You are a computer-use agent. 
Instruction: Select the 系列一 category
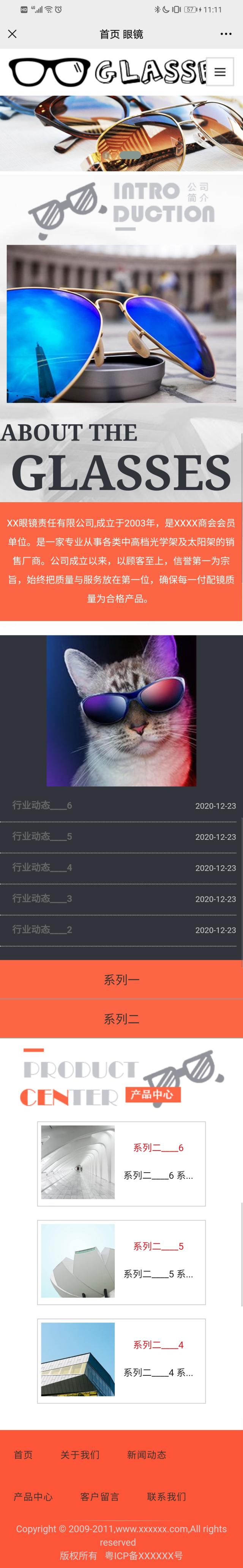click(121, 980)
